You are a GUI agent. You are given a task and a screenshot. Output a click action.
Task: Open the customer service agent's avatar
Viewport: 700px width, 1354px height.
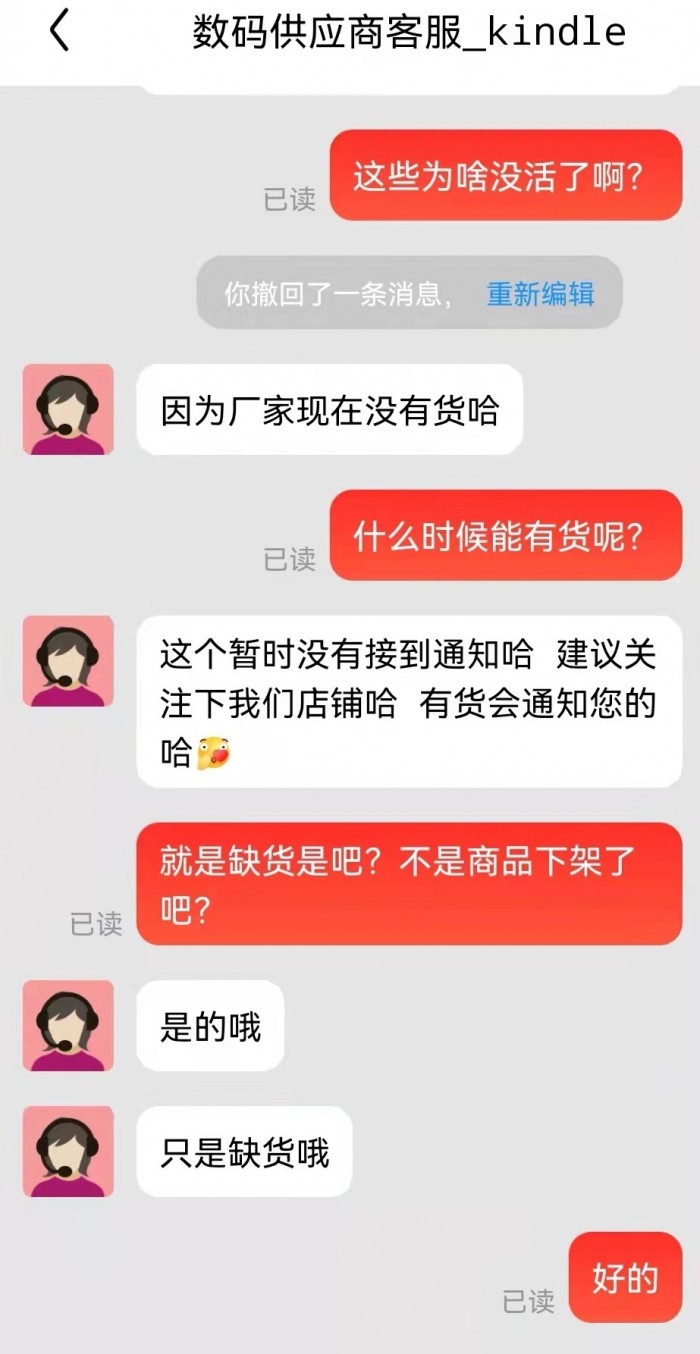[x=68, y=409]
